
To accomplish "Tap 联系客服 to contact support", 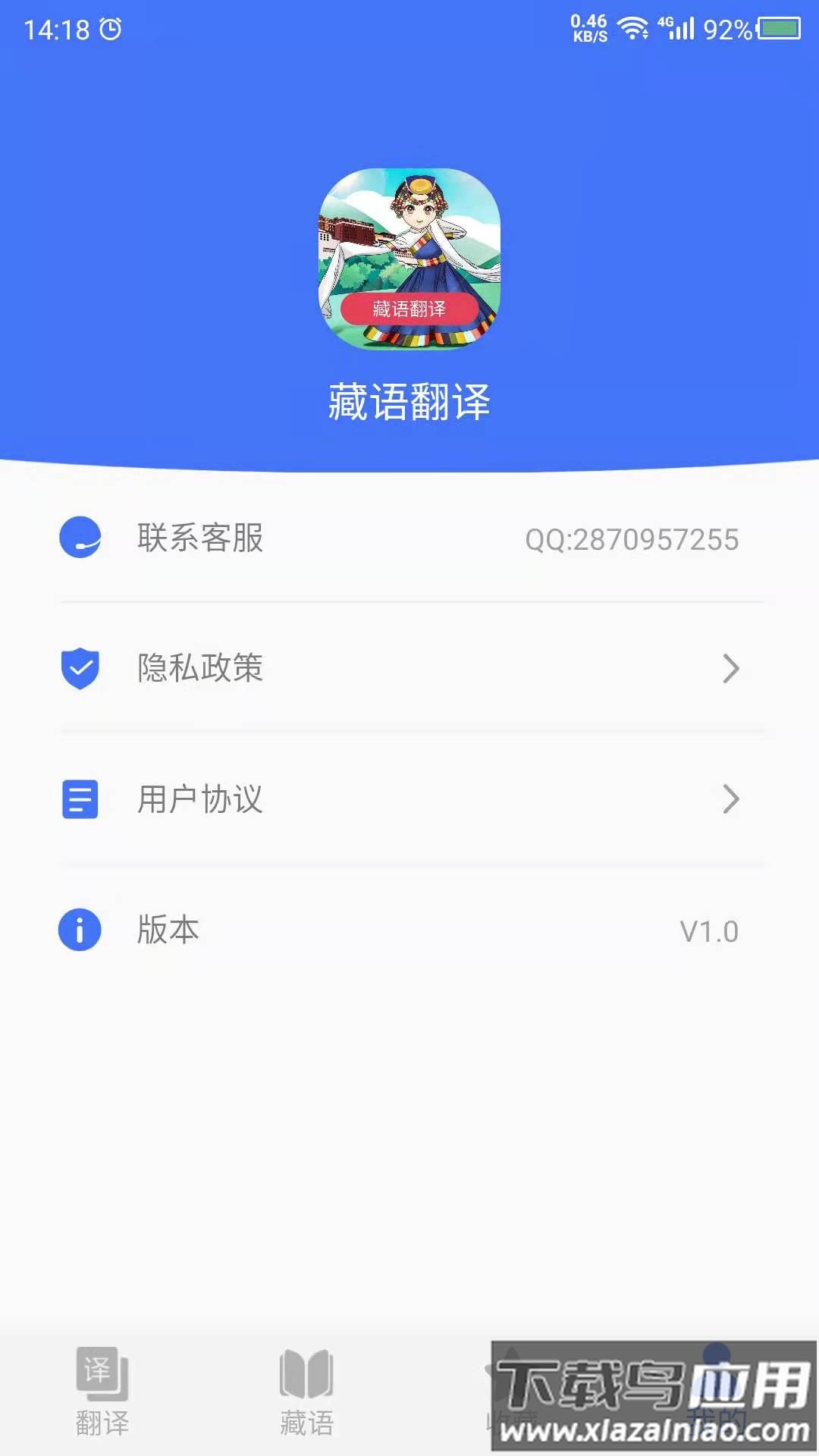I will [199, 539].
